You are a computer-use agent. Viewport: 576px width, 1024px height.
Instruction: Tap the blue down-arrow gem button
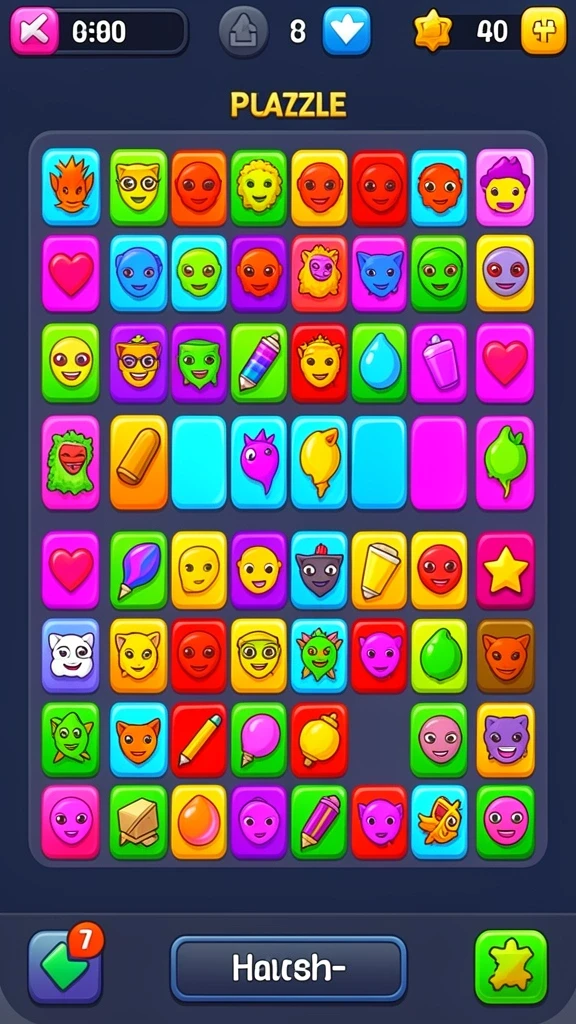pyautogui.click(x=346, y=31)
